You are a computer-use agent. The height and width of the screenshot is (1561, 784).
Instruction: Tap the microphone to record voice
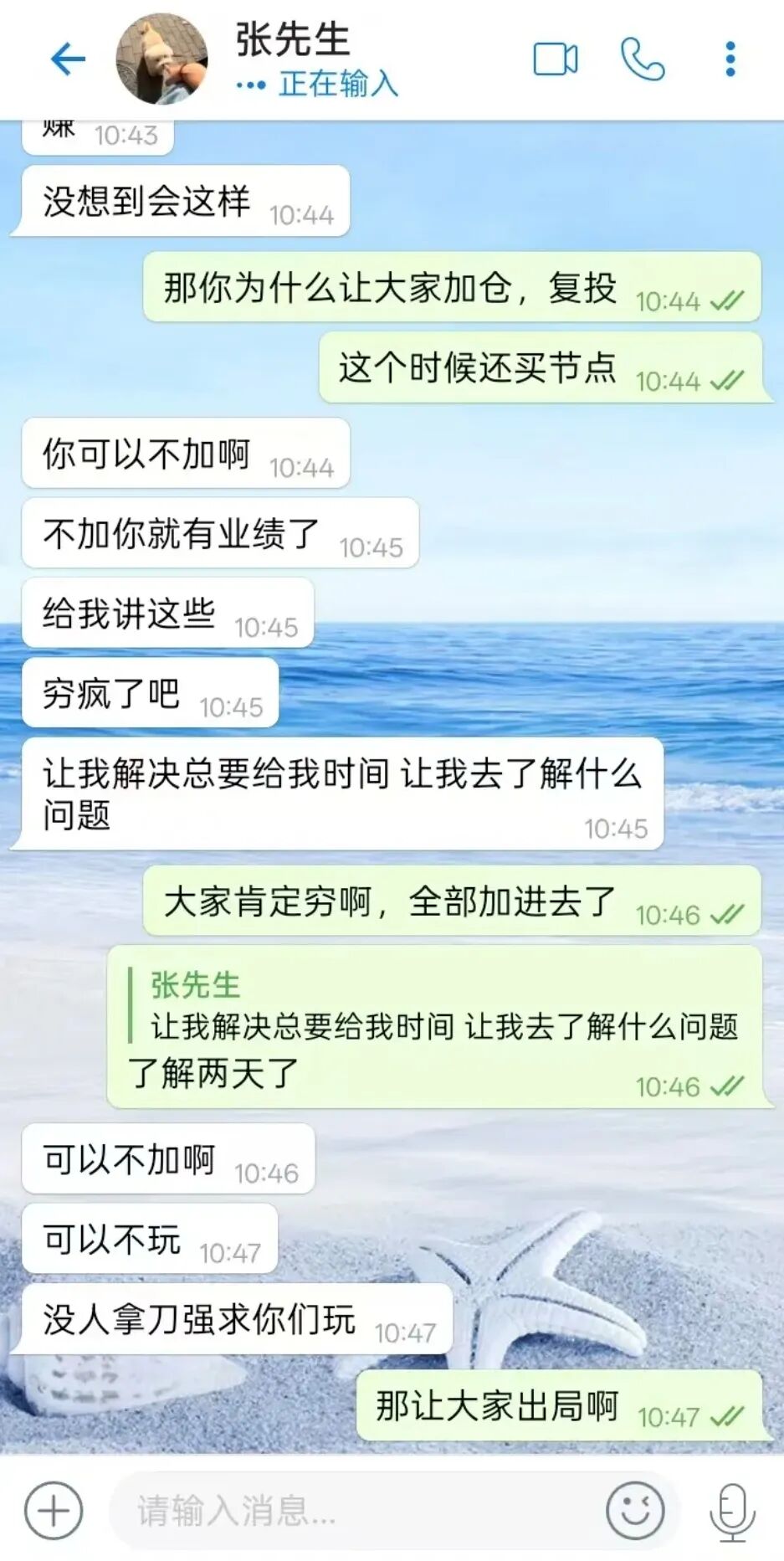coord(732,1511)
